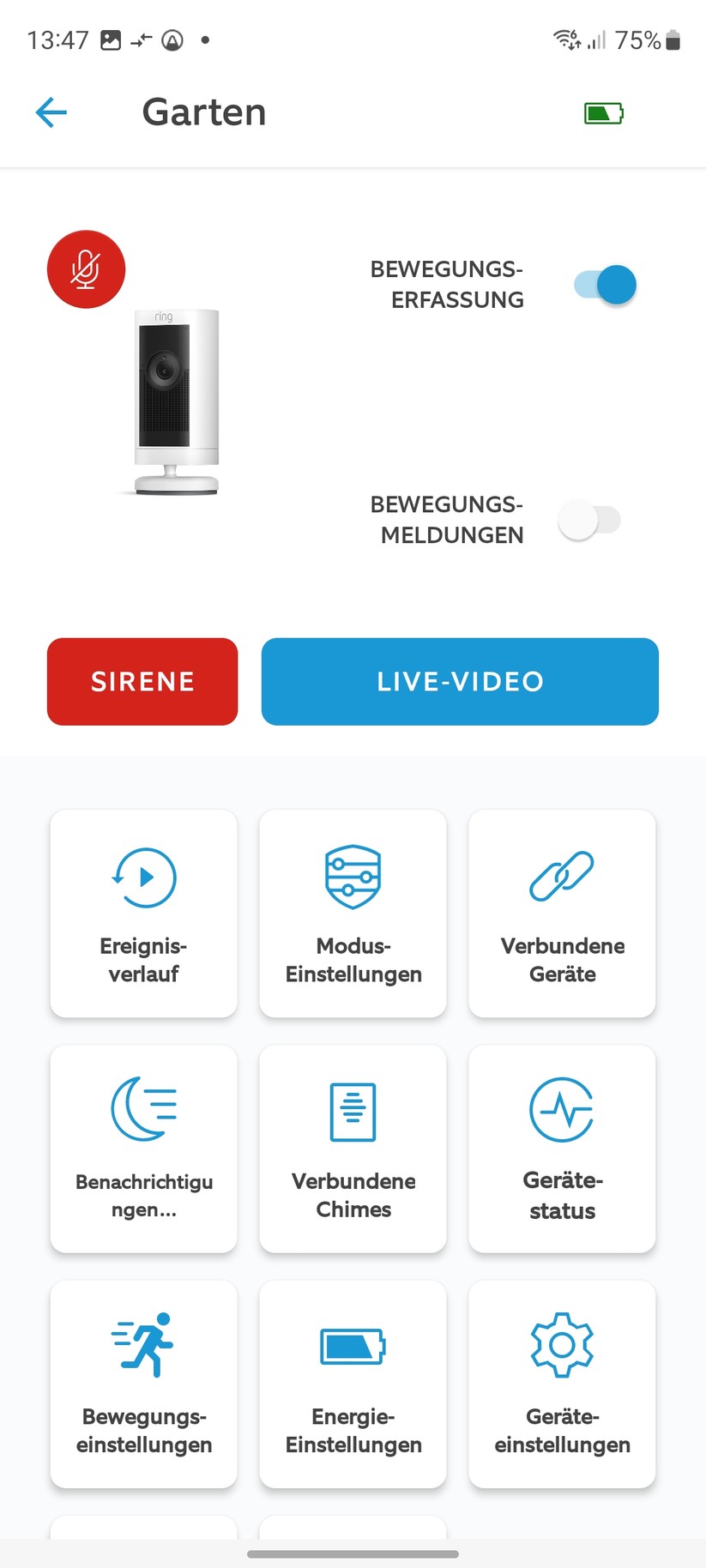Tap the Garten screen title
This screenshot has height=1568, width=706.
click(x=203, y=112)
